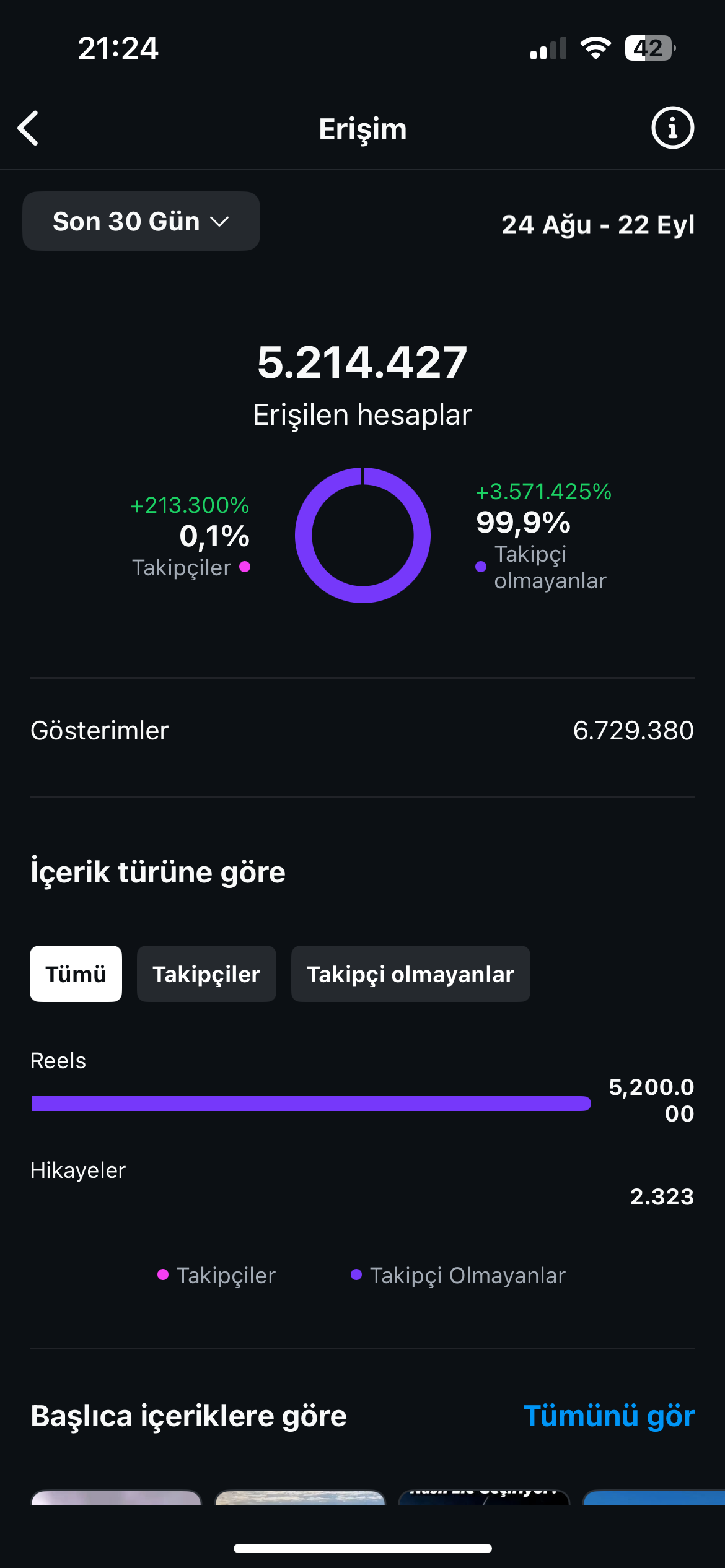This screenshot has height=1568, width=725.
Task: Go back from the Erişim screen
Action: tap(29, 128)
